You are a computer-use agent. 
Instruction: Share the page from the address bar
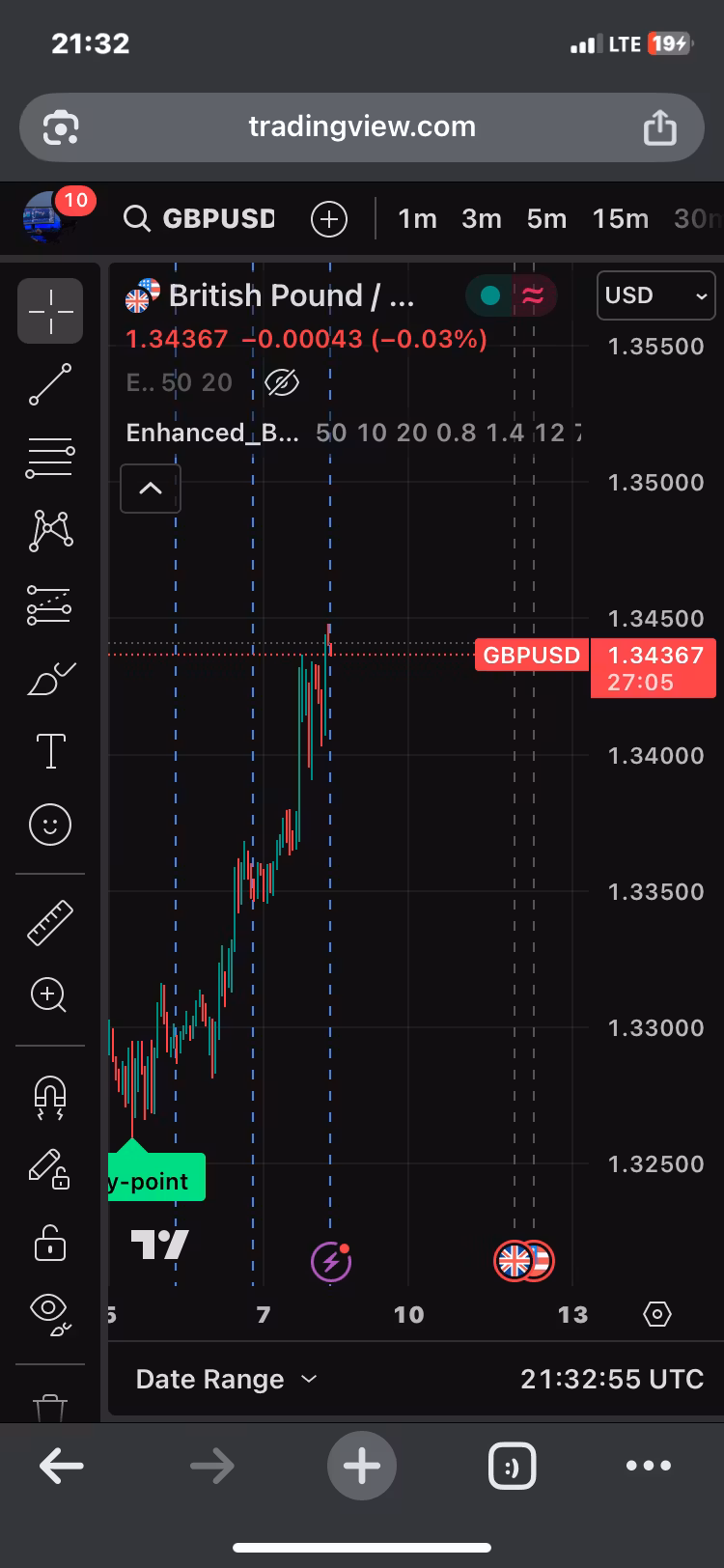(x=660, y=127)
